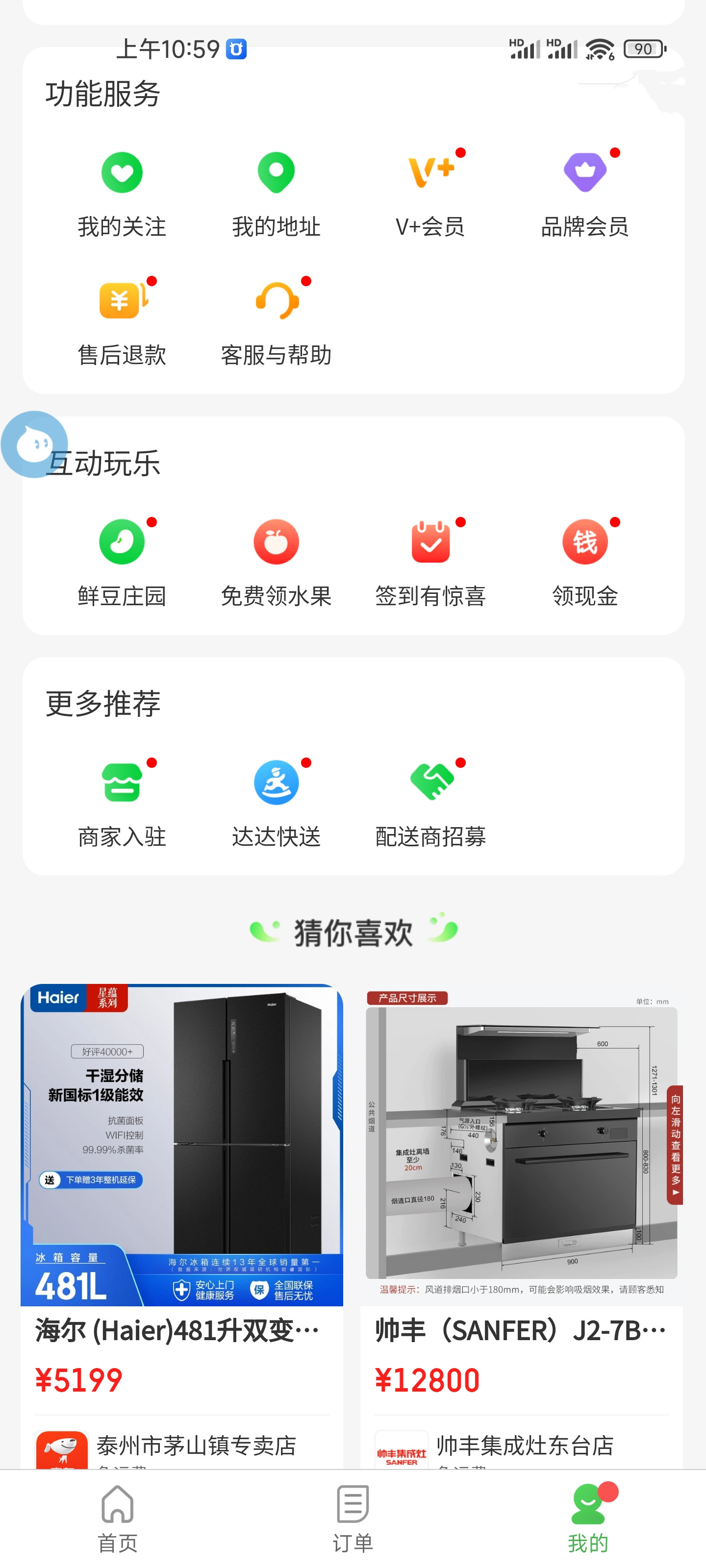Tap the floating assistant bubble
The image size is (706, 1568).
(33, 444)
